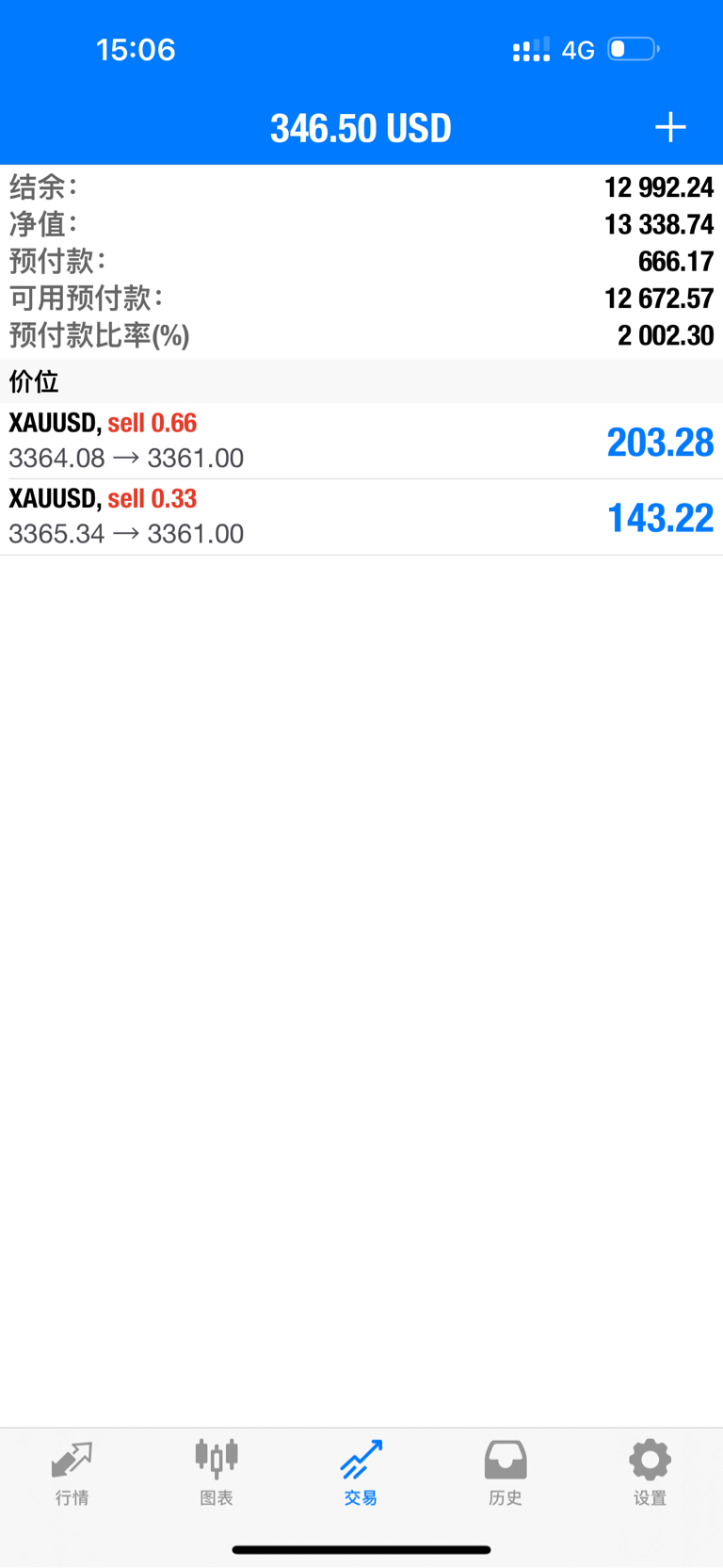Select the 交易 trade tab
This screenshot has width=723, height=1568.
click(x=361, y=1473)
